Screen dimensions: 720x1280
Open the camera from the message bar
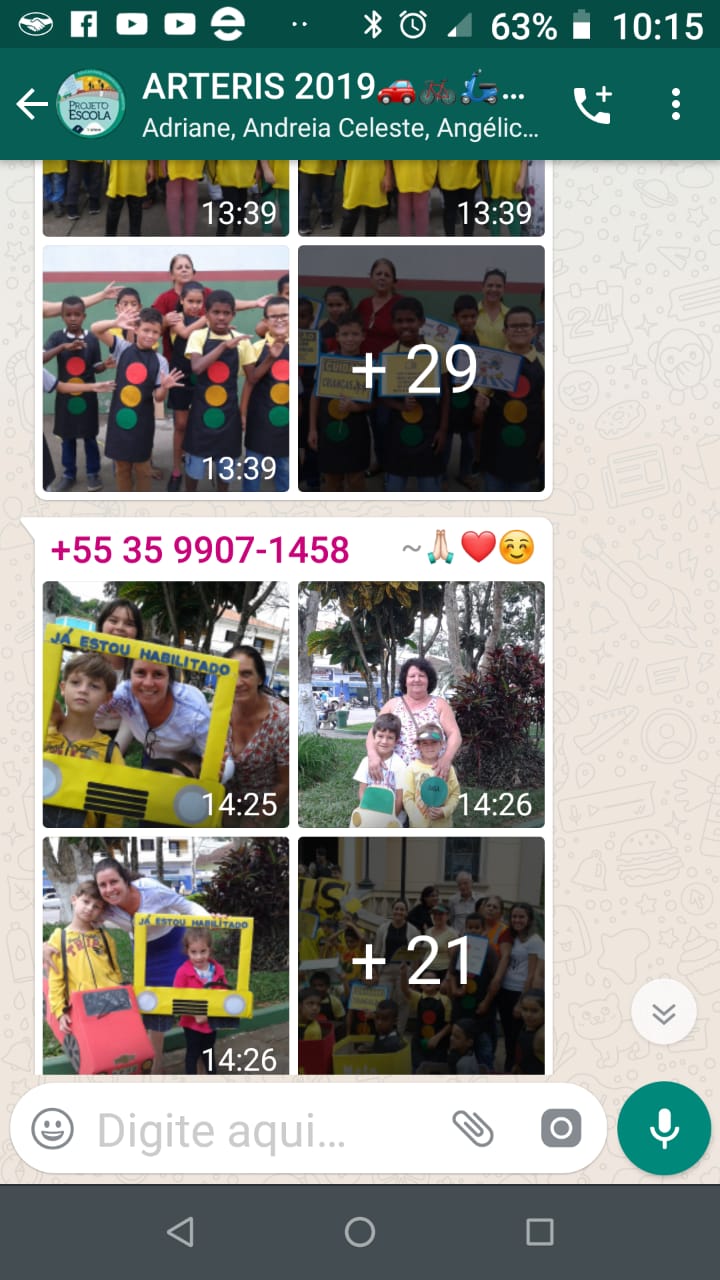click(560, 1129)
